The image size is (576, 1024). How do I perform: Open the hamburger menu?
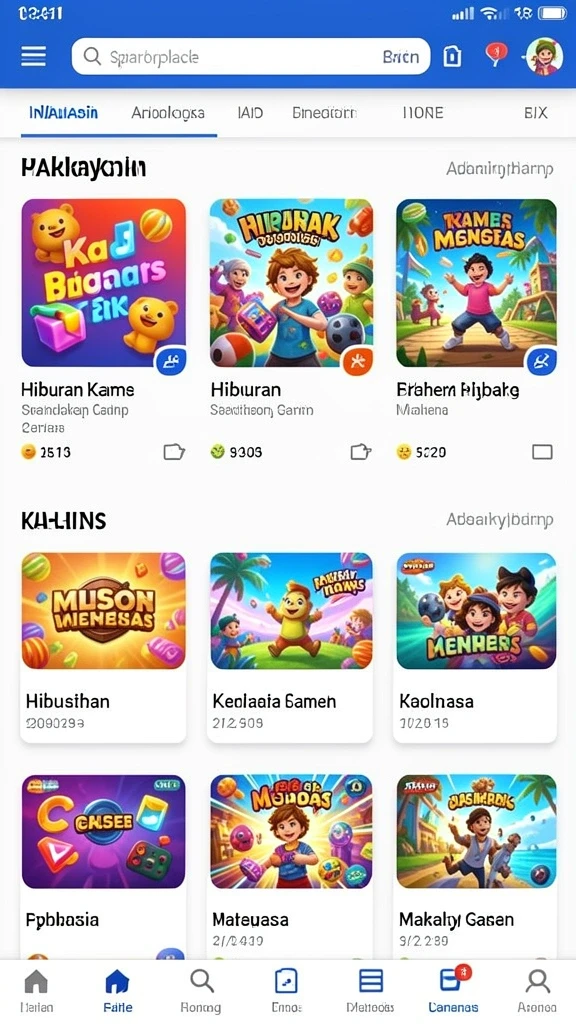tap(33, 56)
